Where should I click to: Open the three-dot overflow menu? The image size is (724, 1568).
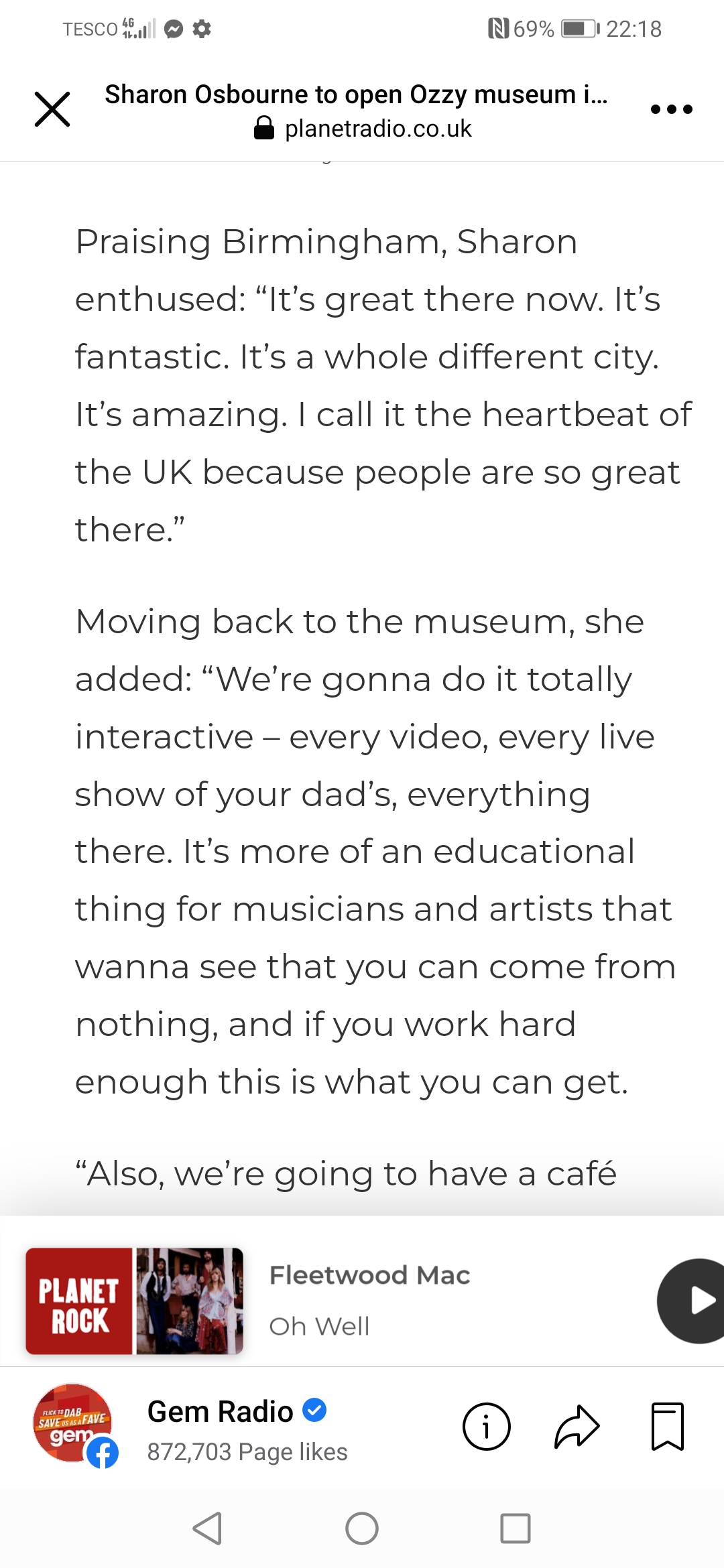pos(671,109)
